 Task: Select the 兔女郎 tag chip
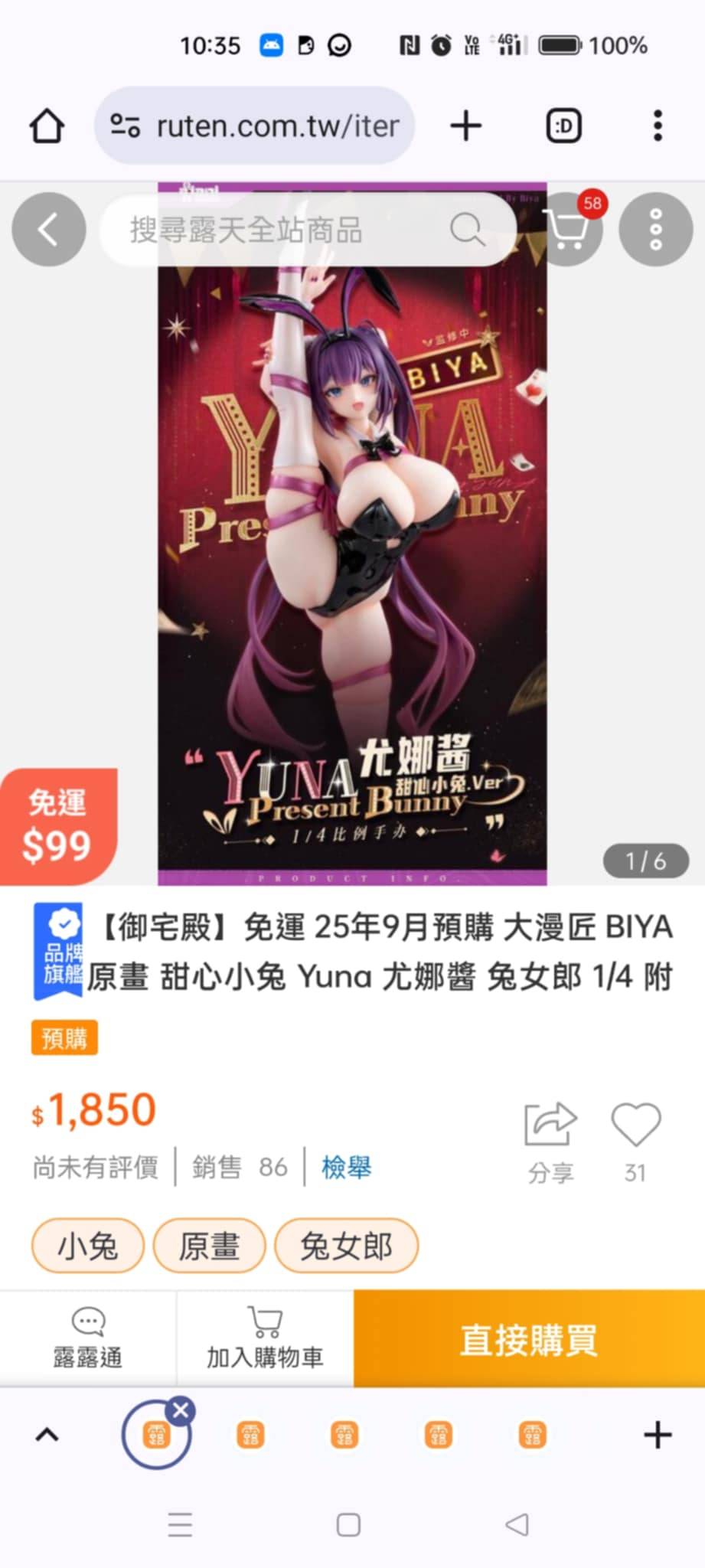[x=346, y=1246]
